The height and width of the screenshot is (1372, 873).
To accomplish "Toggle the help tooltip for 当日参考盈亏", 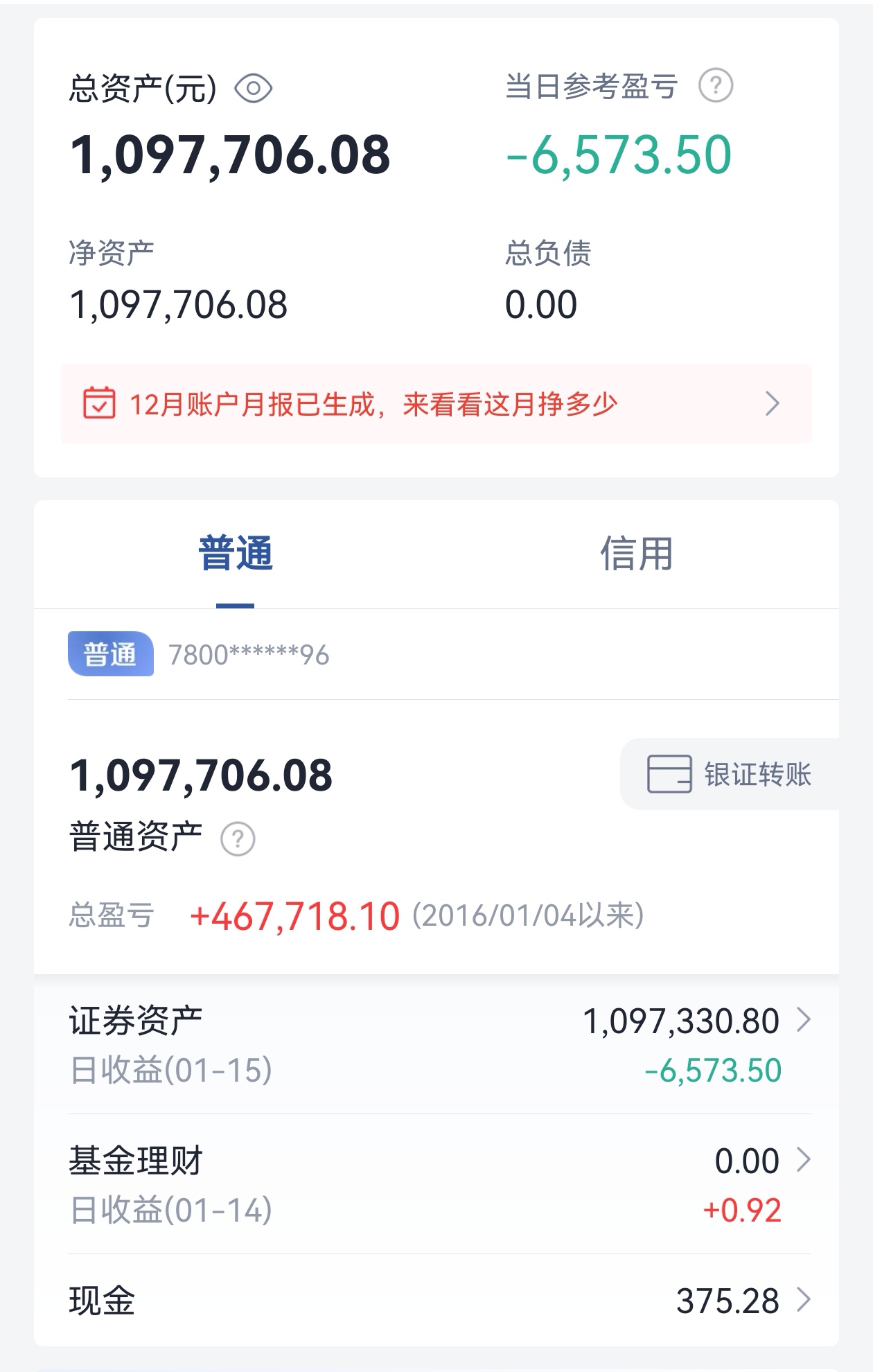I will (x=716, y=86).
